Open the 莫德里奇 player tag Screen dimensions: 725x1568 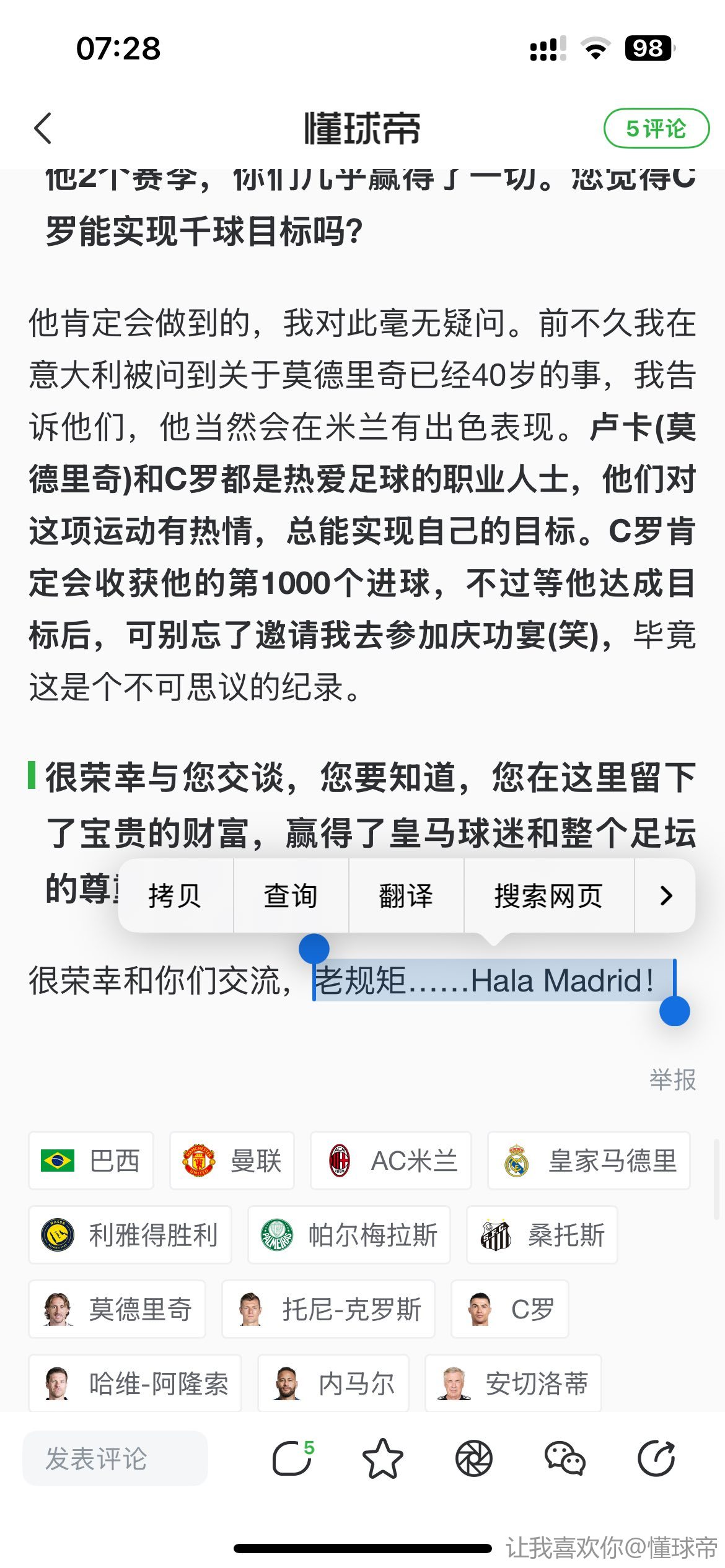pyautogui.click(x=117, y=1309)
